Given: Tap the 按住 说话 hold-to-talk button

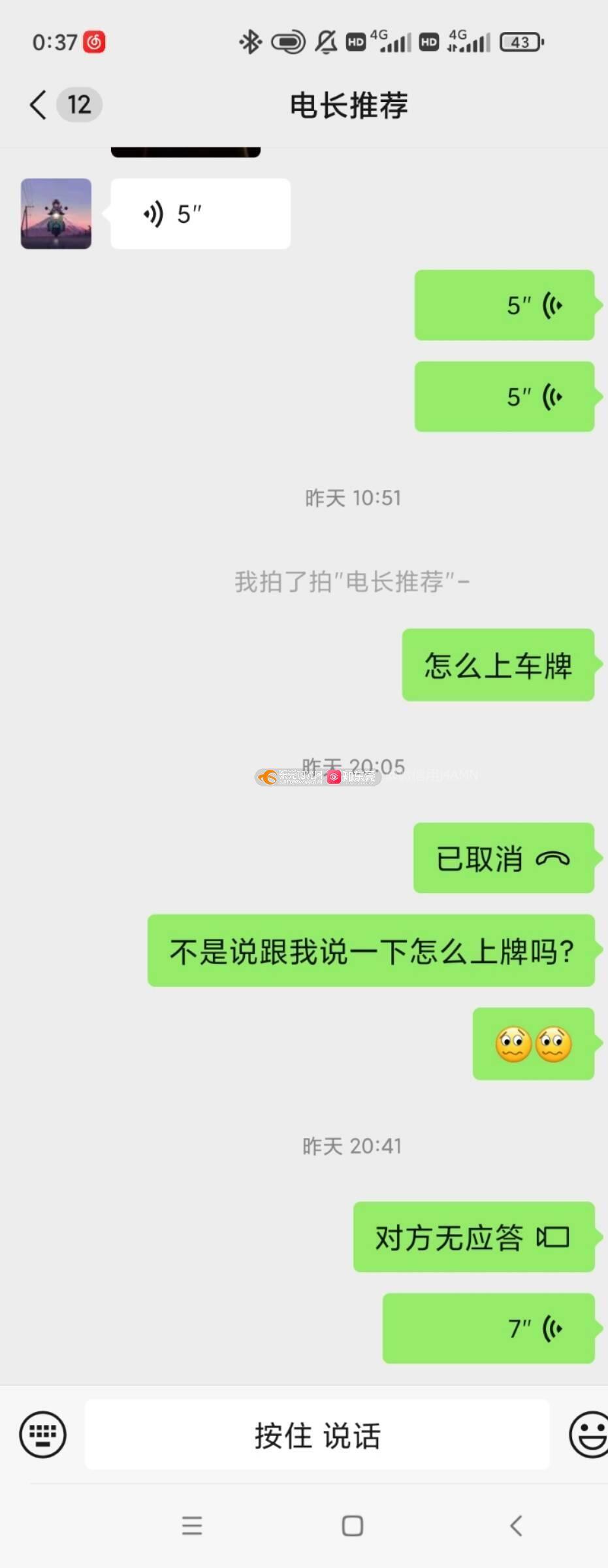Looking at the screenshot, I should click(317, 1434).
